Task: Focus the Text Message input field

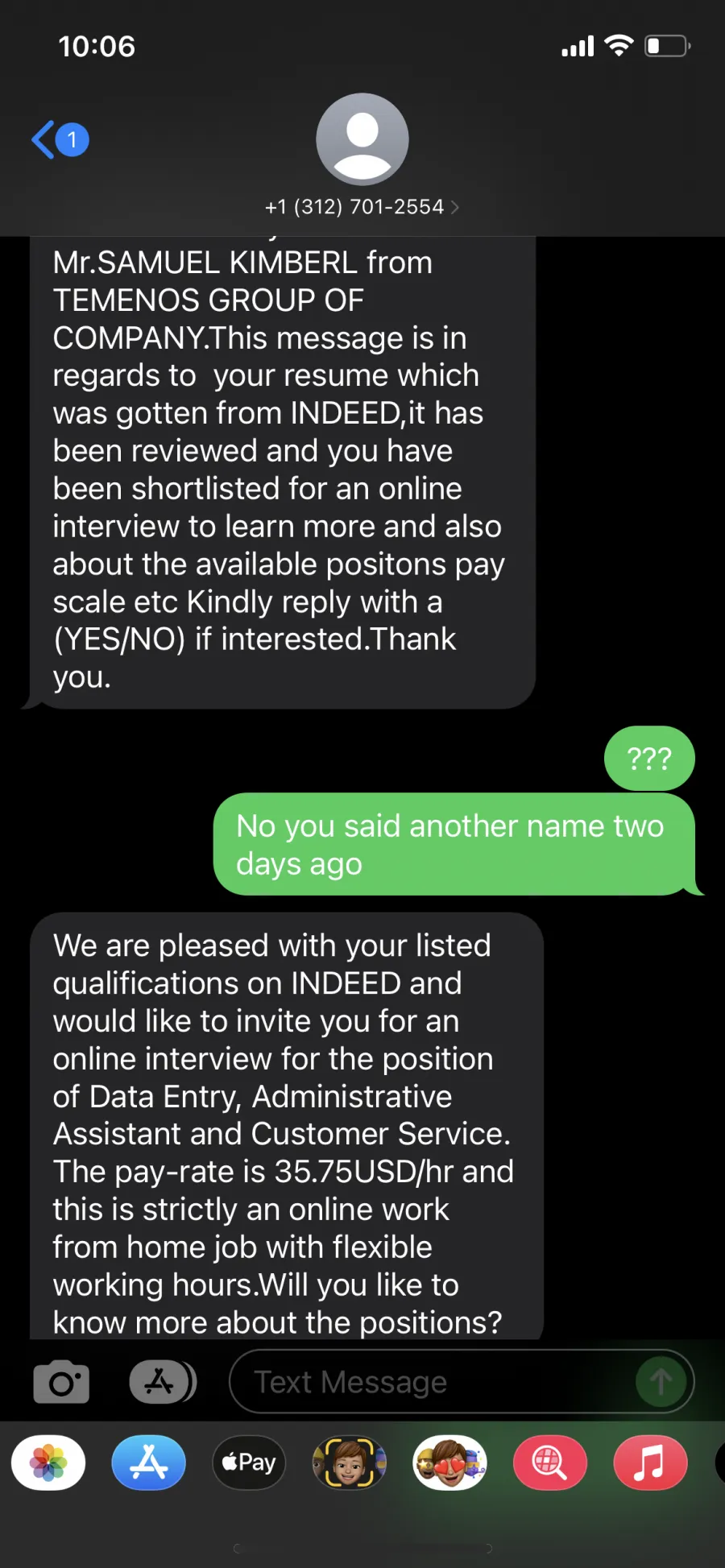Action: pos(462,1382)
